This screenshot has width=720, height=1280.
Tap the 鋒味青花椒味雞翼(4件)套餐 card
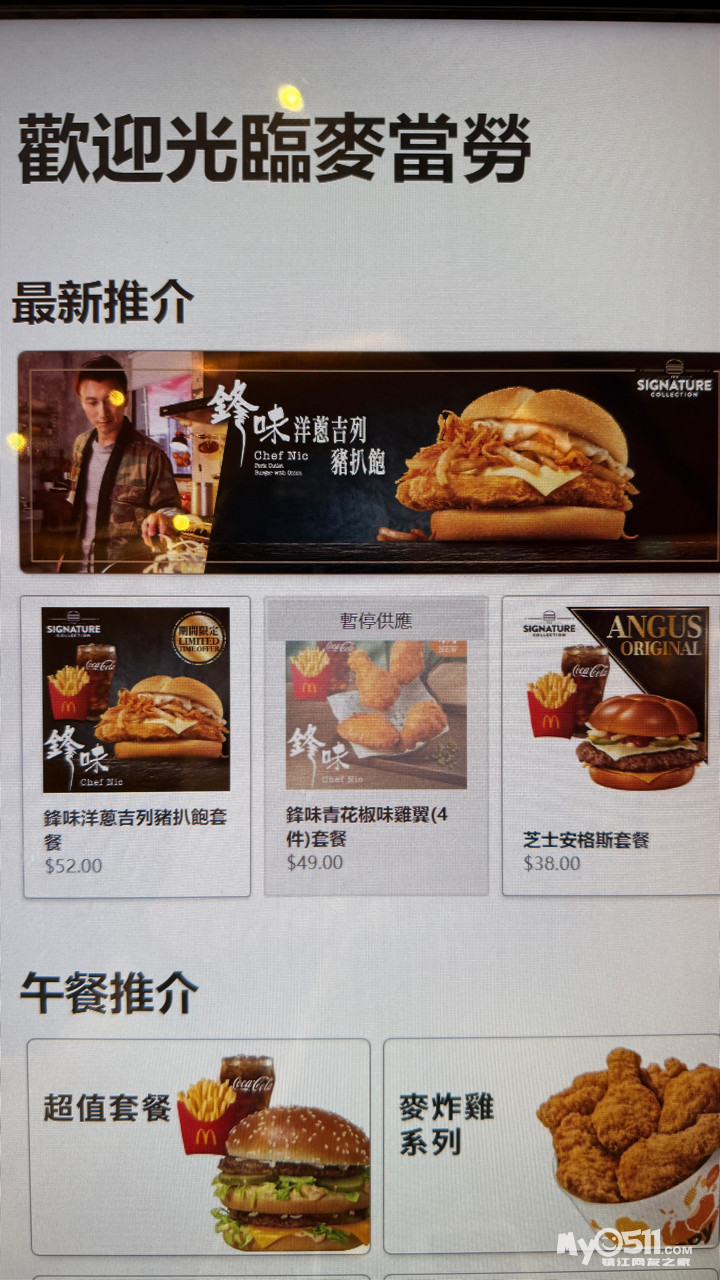pyautogui.click(x=376, y=746)
